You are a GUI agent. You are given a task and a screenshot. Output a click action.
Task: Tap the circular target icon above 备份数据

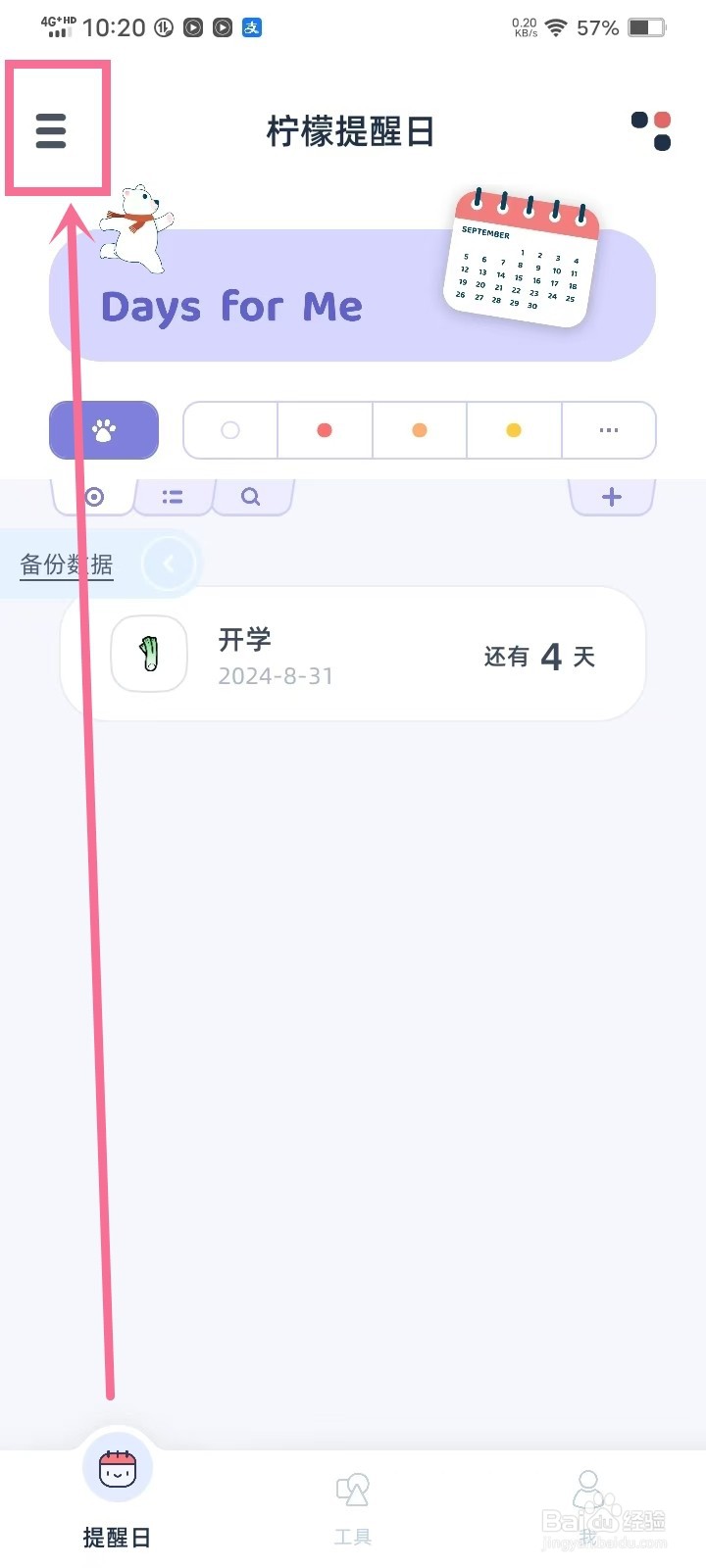(x=92, y=497)
